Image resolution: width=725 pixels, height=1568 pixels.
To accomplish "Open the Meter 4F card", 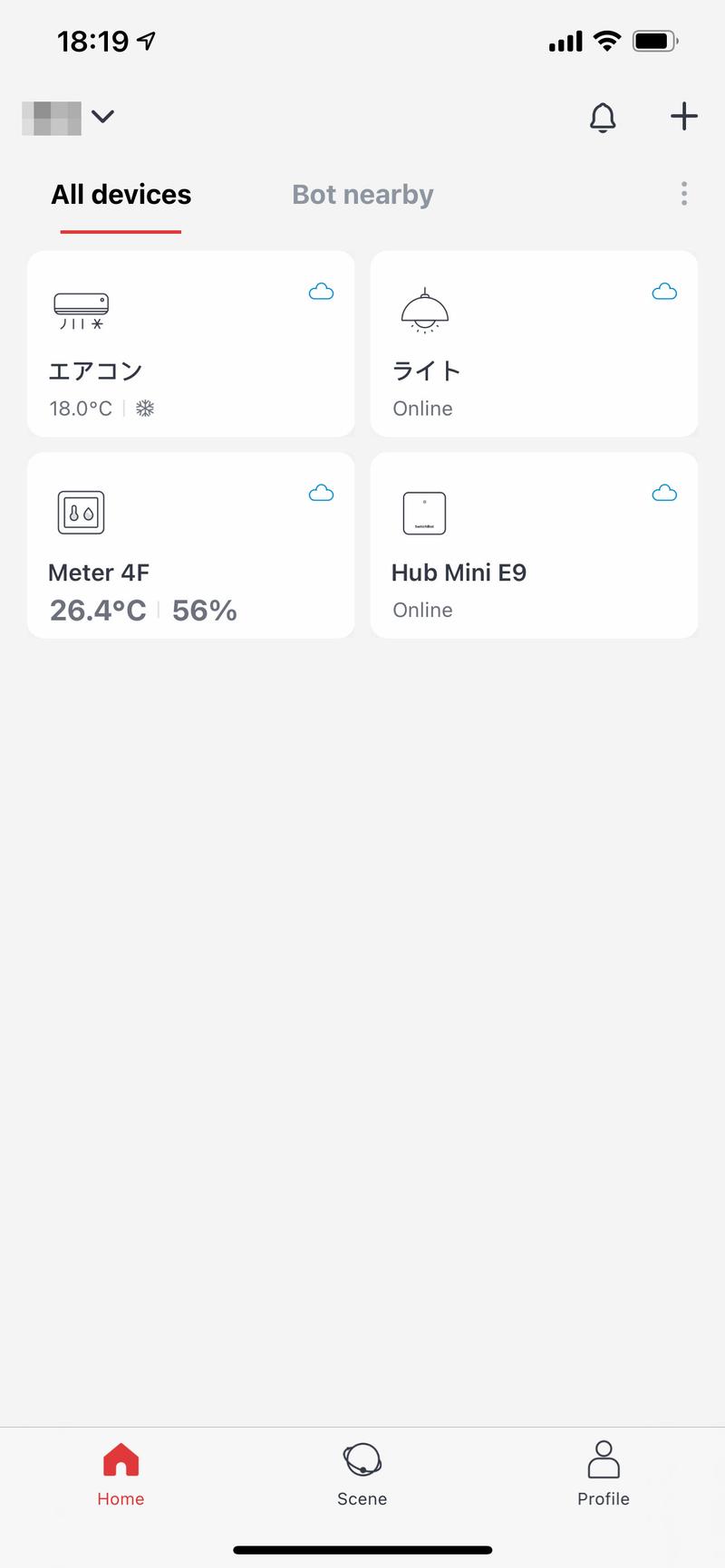I will (x=190, y=545).
